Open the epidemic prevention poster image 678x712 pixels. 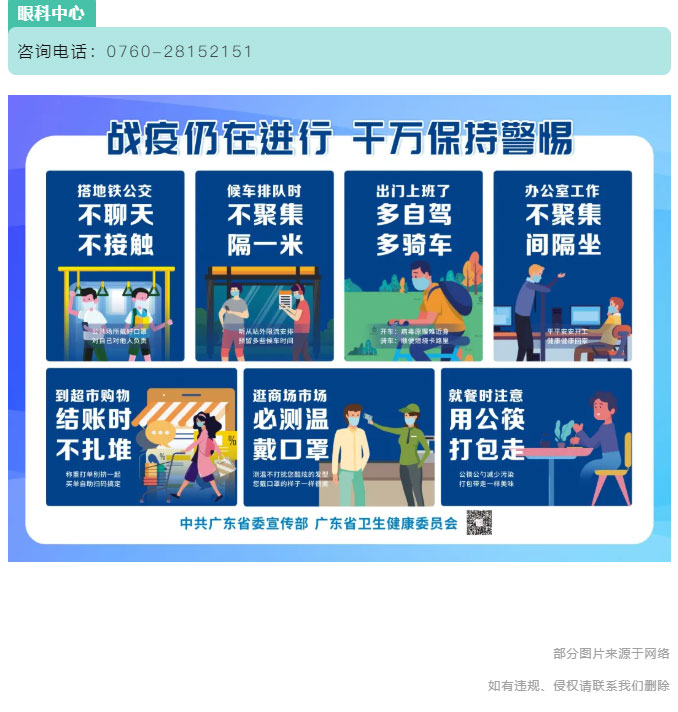point(339,328)
